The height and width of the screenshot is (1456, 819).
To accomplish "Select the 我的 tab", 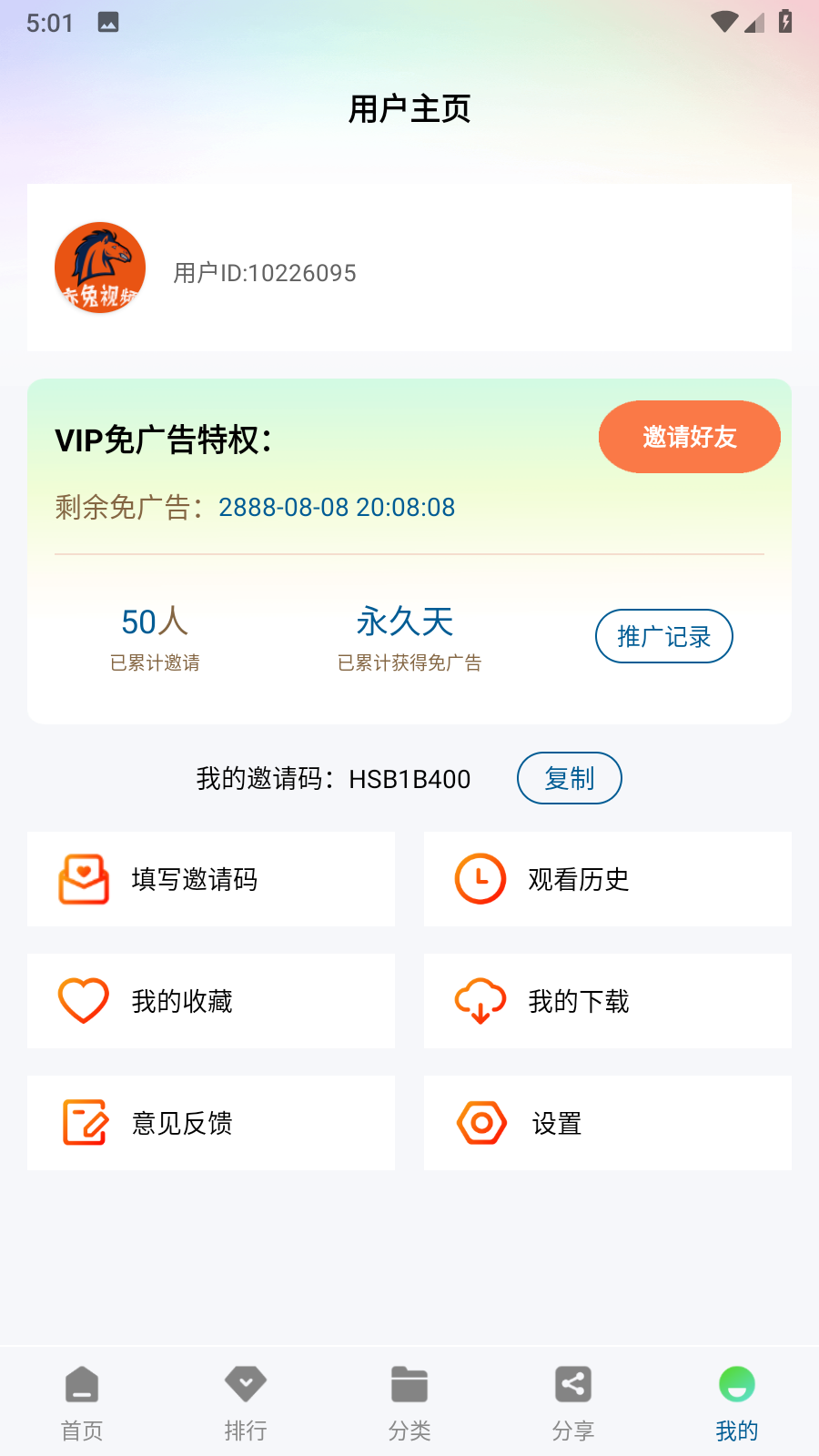I will click(737, 1403).
